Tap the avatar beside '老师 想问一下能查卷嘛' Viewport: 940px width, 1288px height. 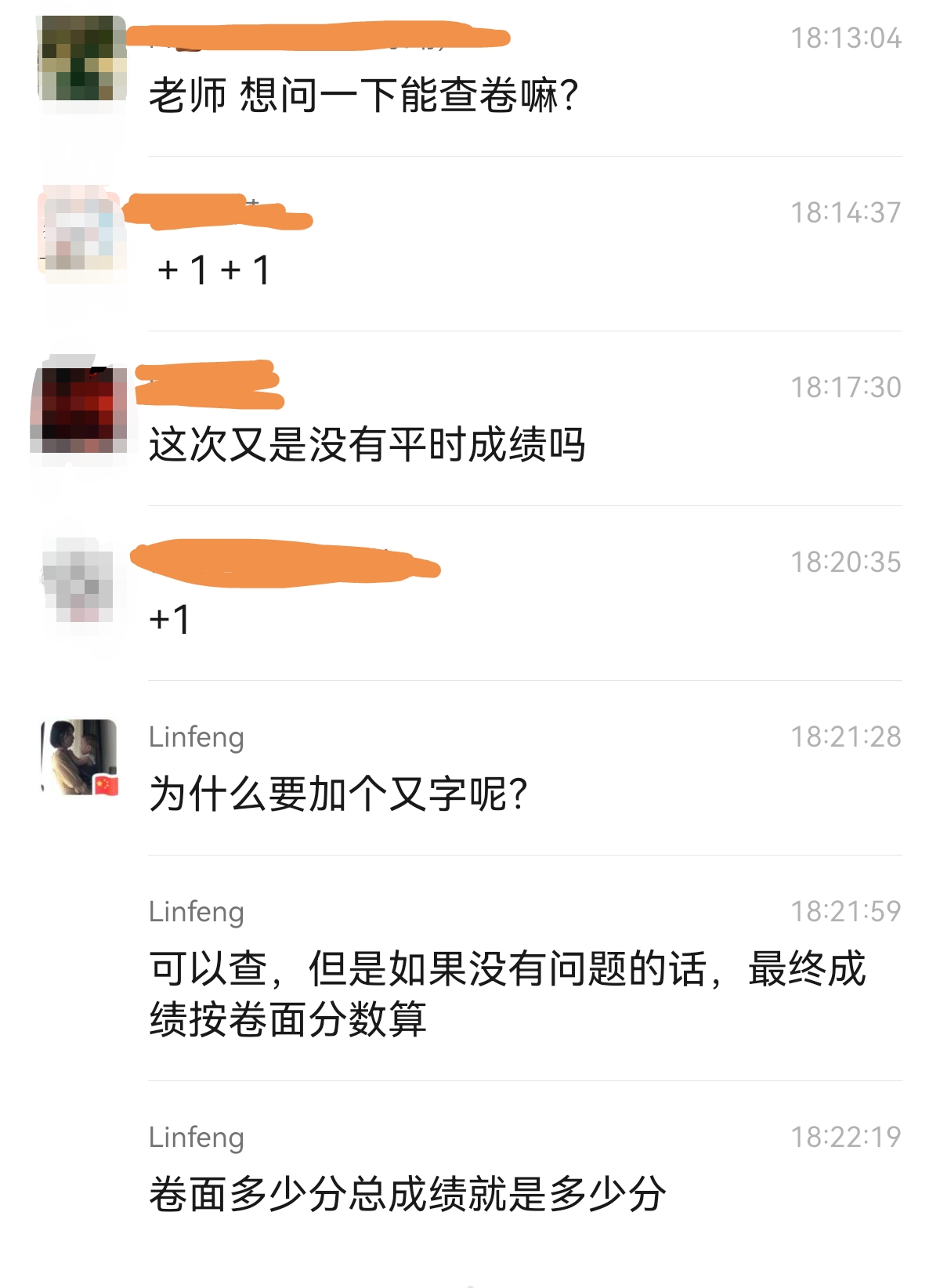click(82, 59)
